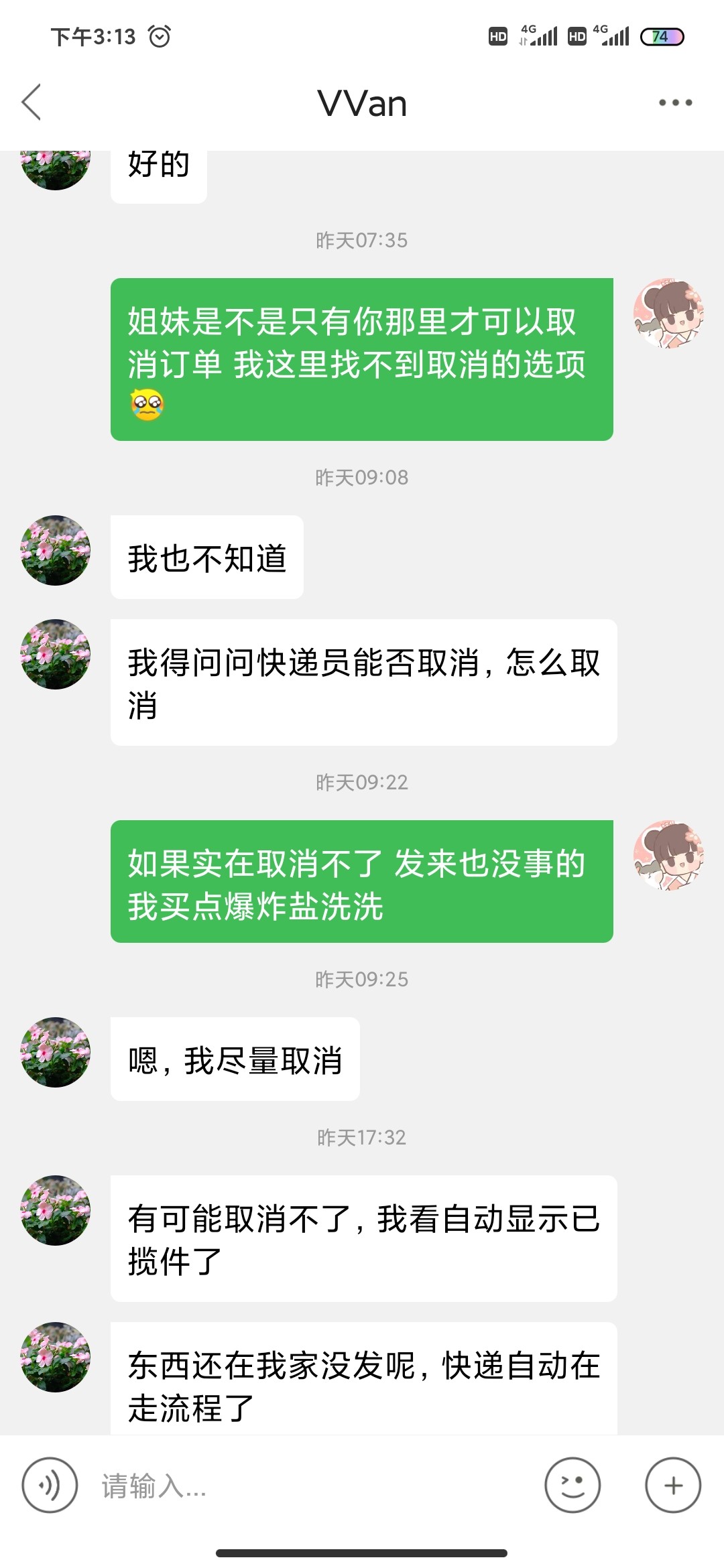This screenshot has width=724, height=1568.
Task: Open my avatar beside the 姐妹是不是 message
Action: tap(668, 314)
